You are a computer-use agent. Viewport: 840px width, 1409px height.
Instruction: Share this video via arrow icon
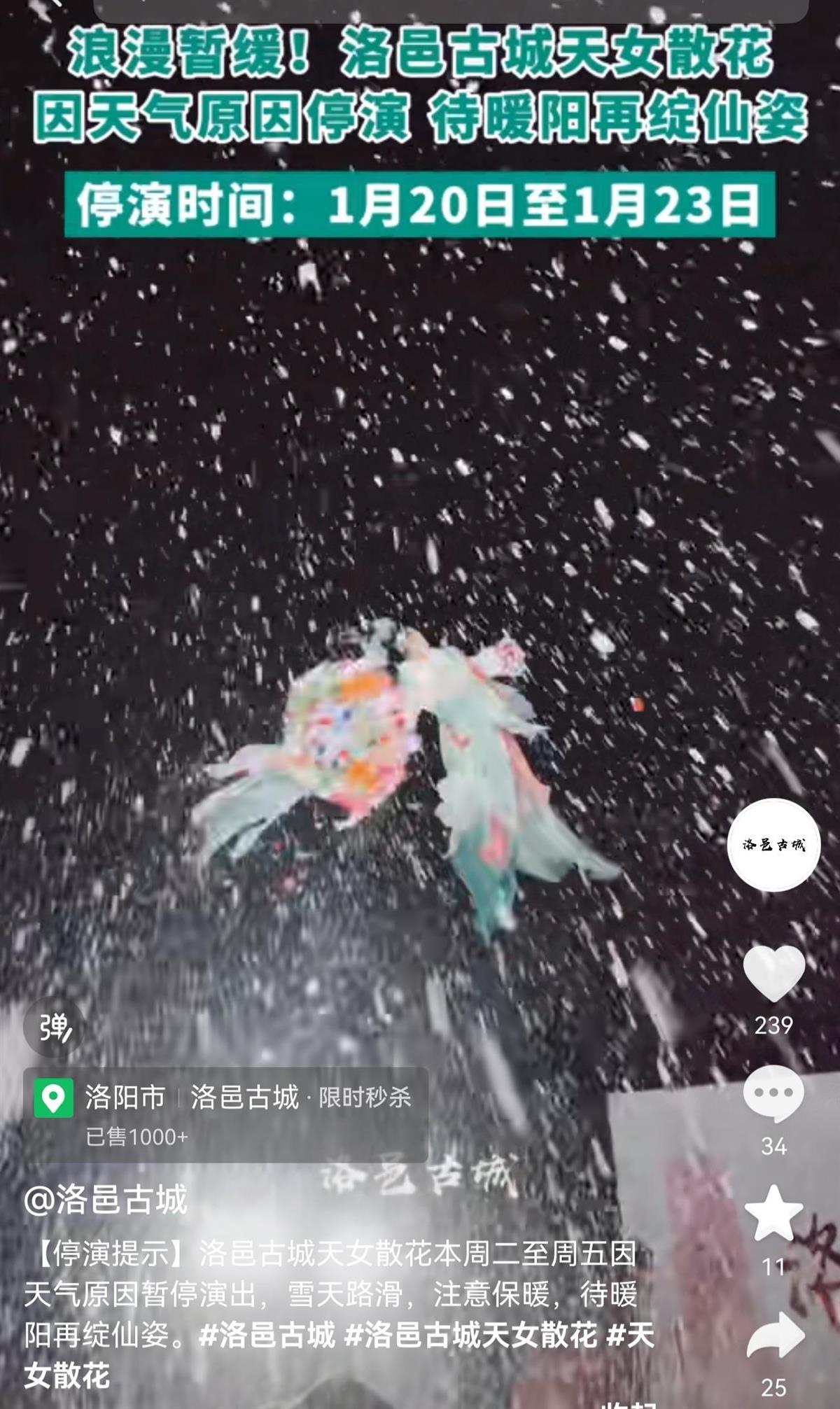point(774,1336)
